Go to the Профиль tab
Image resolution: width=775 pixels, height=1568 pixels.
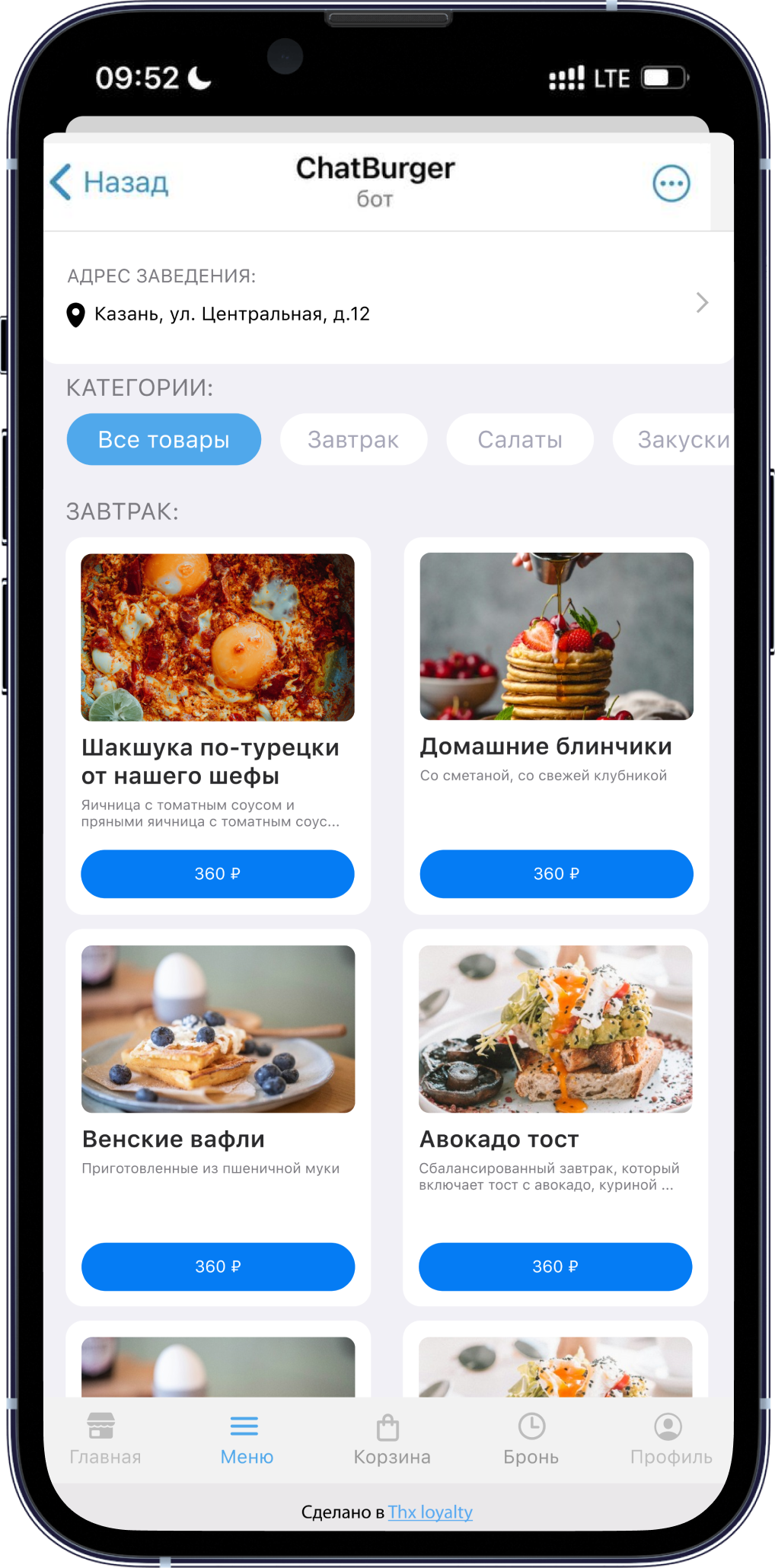point(670,1439)
